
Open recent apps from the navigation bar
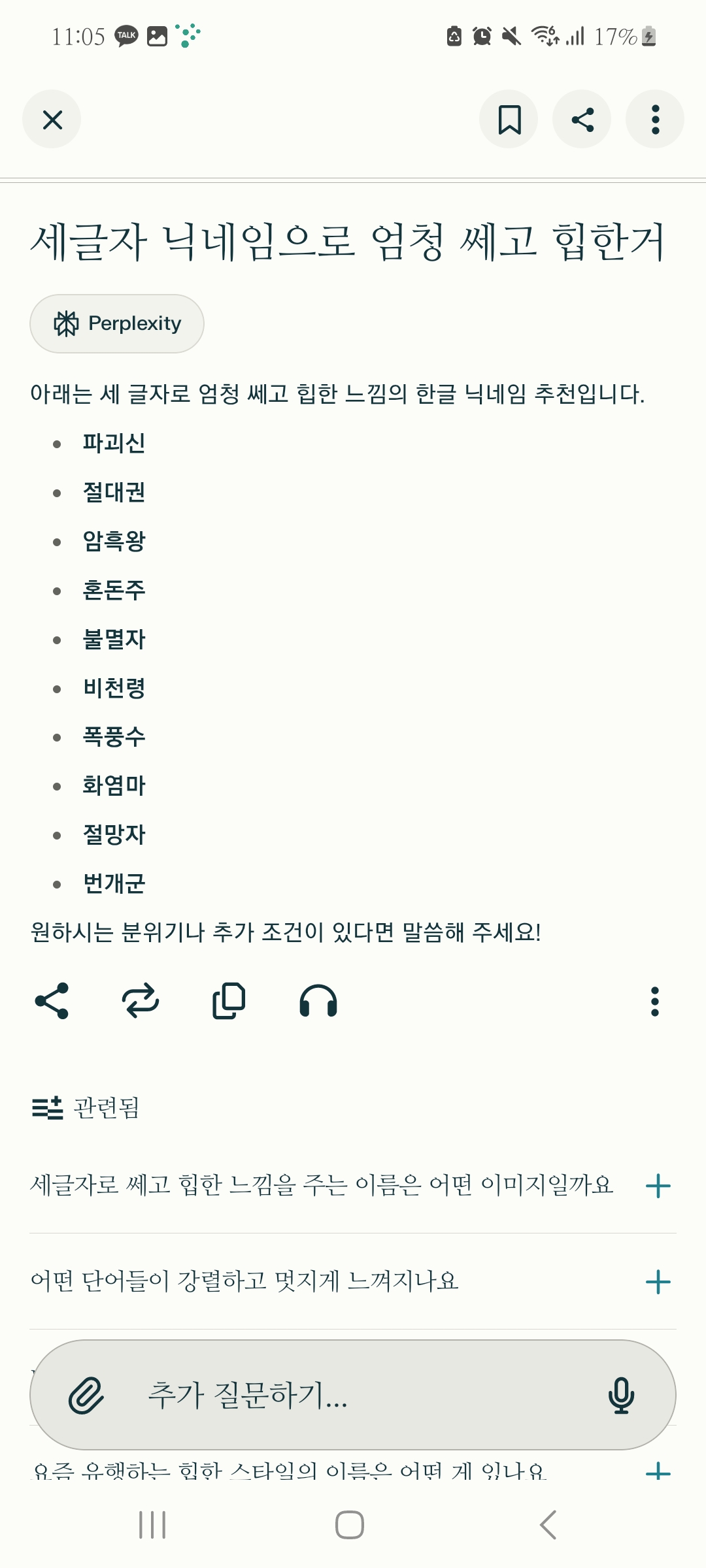pos(152,1525)
